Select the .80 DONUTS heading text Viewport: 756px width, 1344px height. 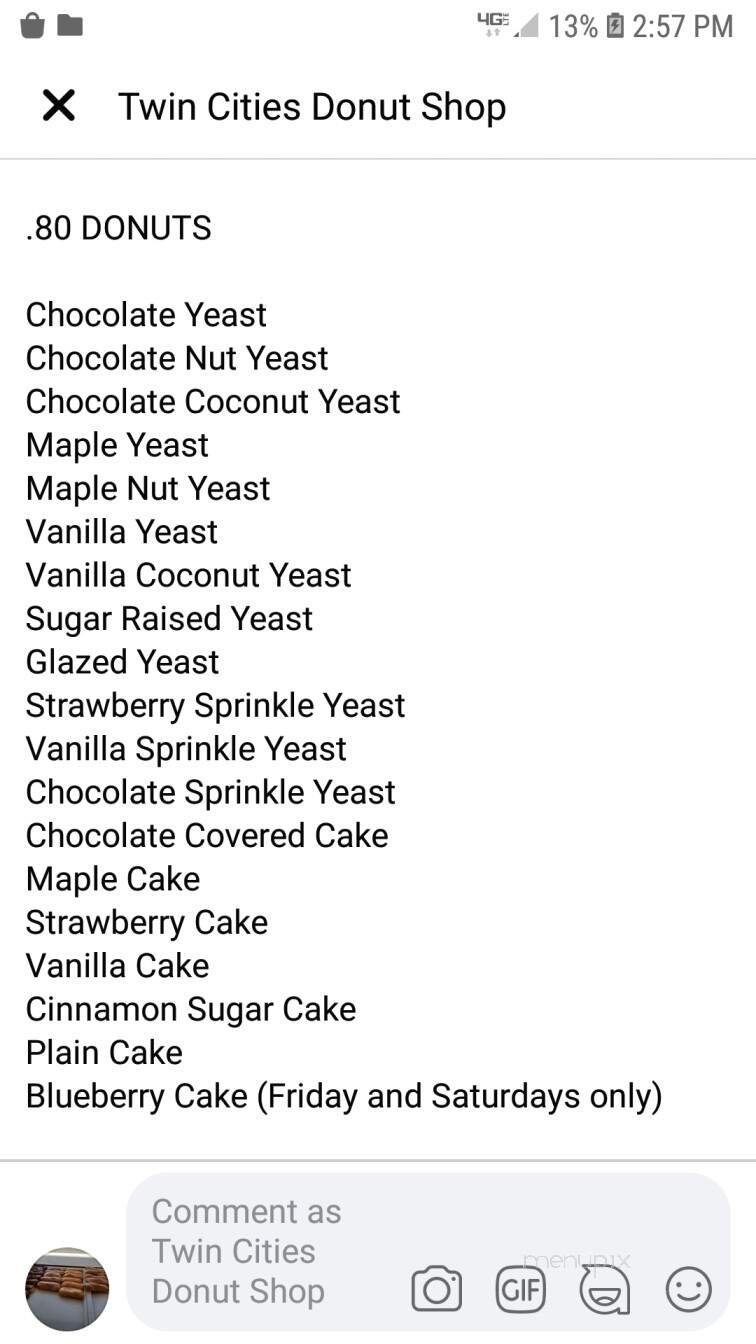(118, 228)
